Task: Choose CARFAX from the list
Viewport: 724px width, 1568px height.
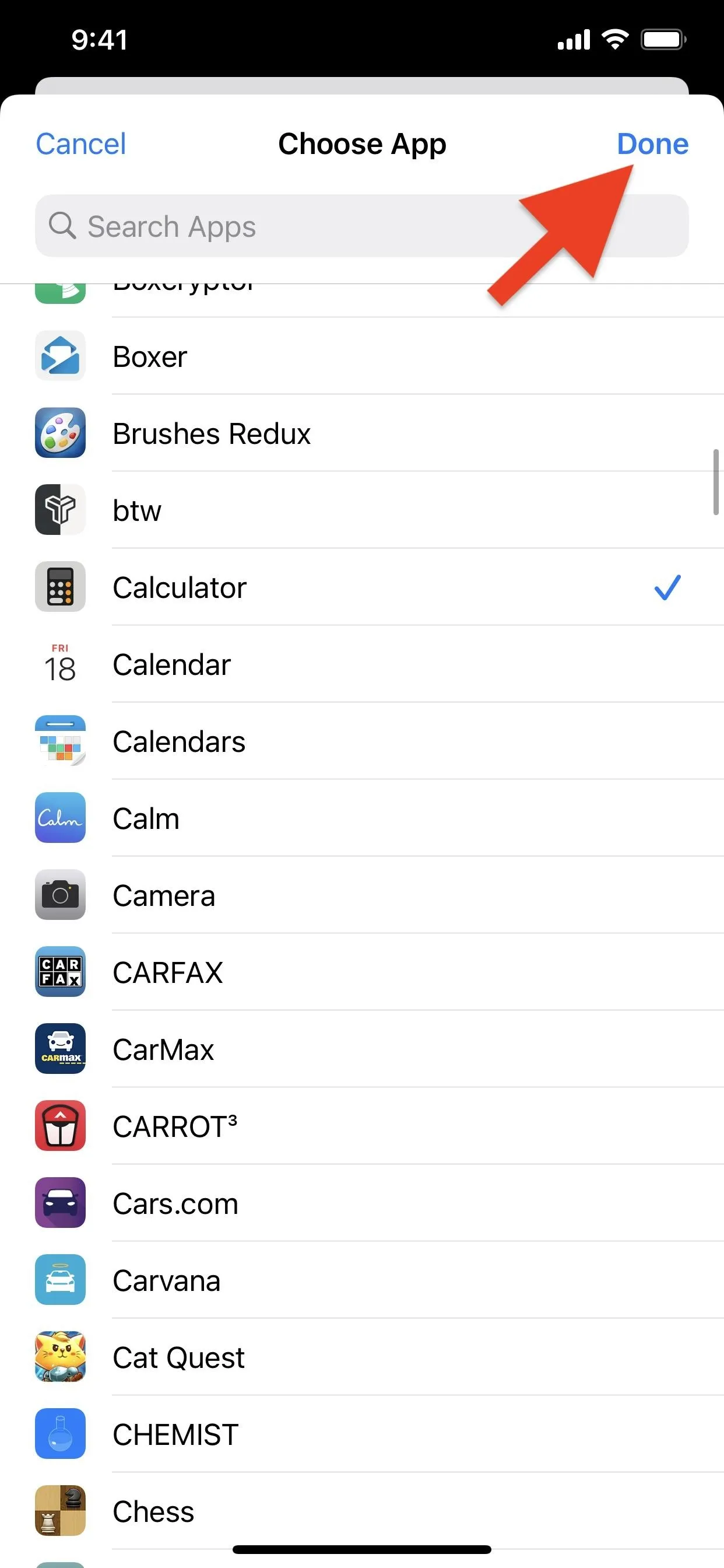Action: [362, 972]
